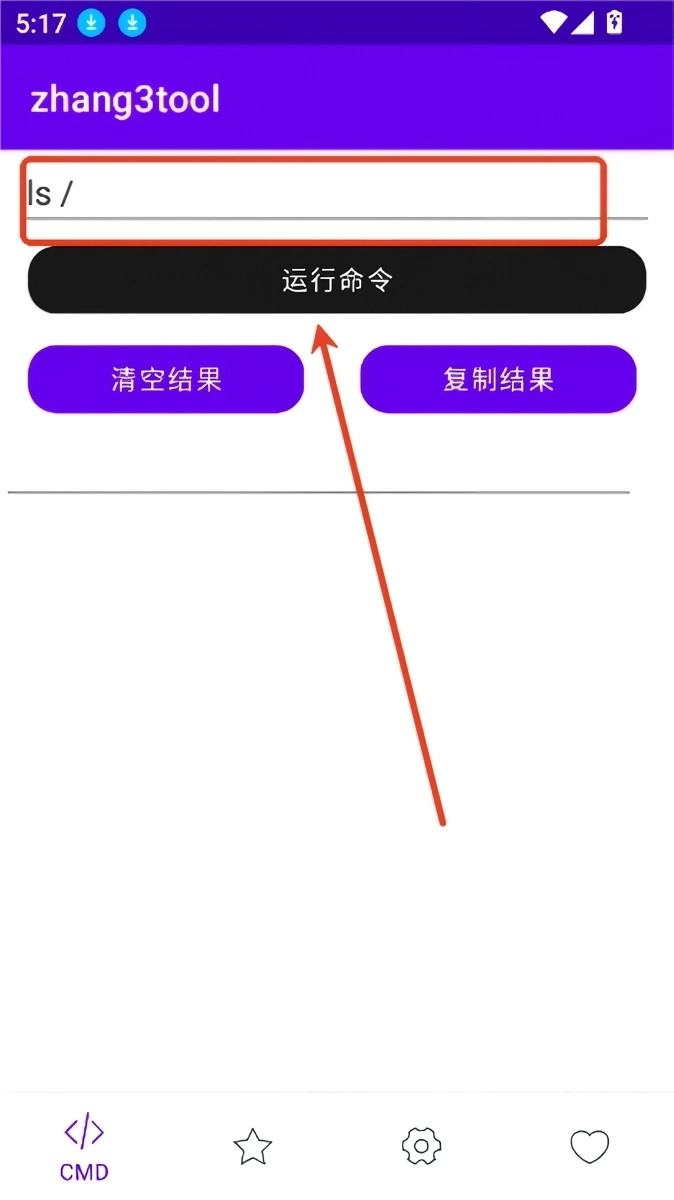Open the star favorites tab
The width and height of the screenshot is (674, 1200).
click(x=252, y=1146)
